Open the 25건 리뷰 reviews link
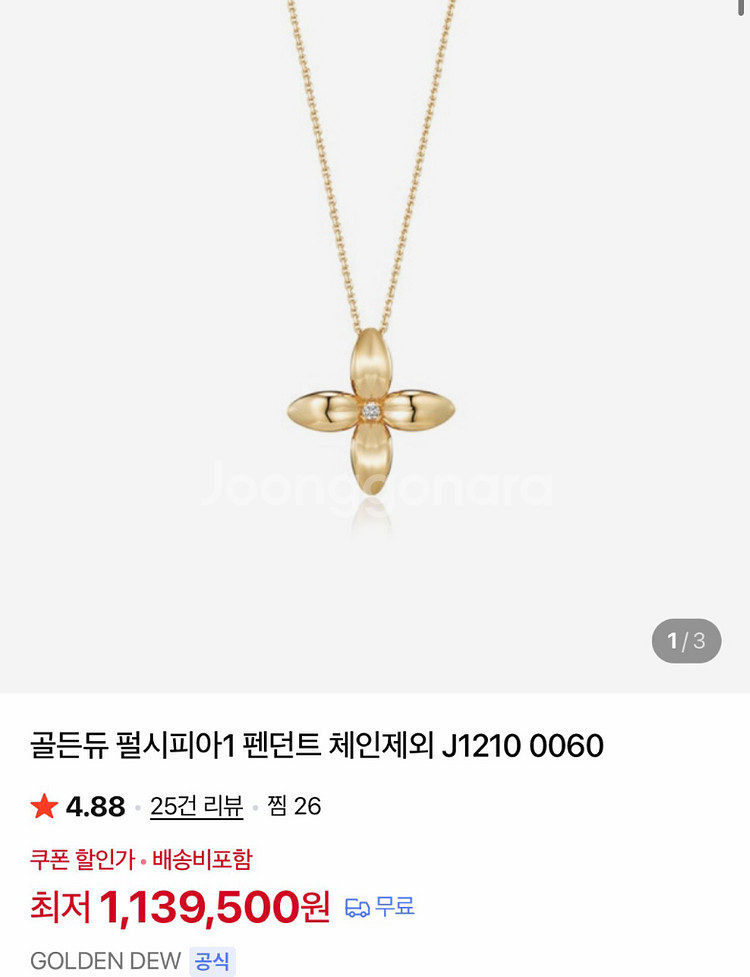750x977 pixels. [x=196, y=806]
